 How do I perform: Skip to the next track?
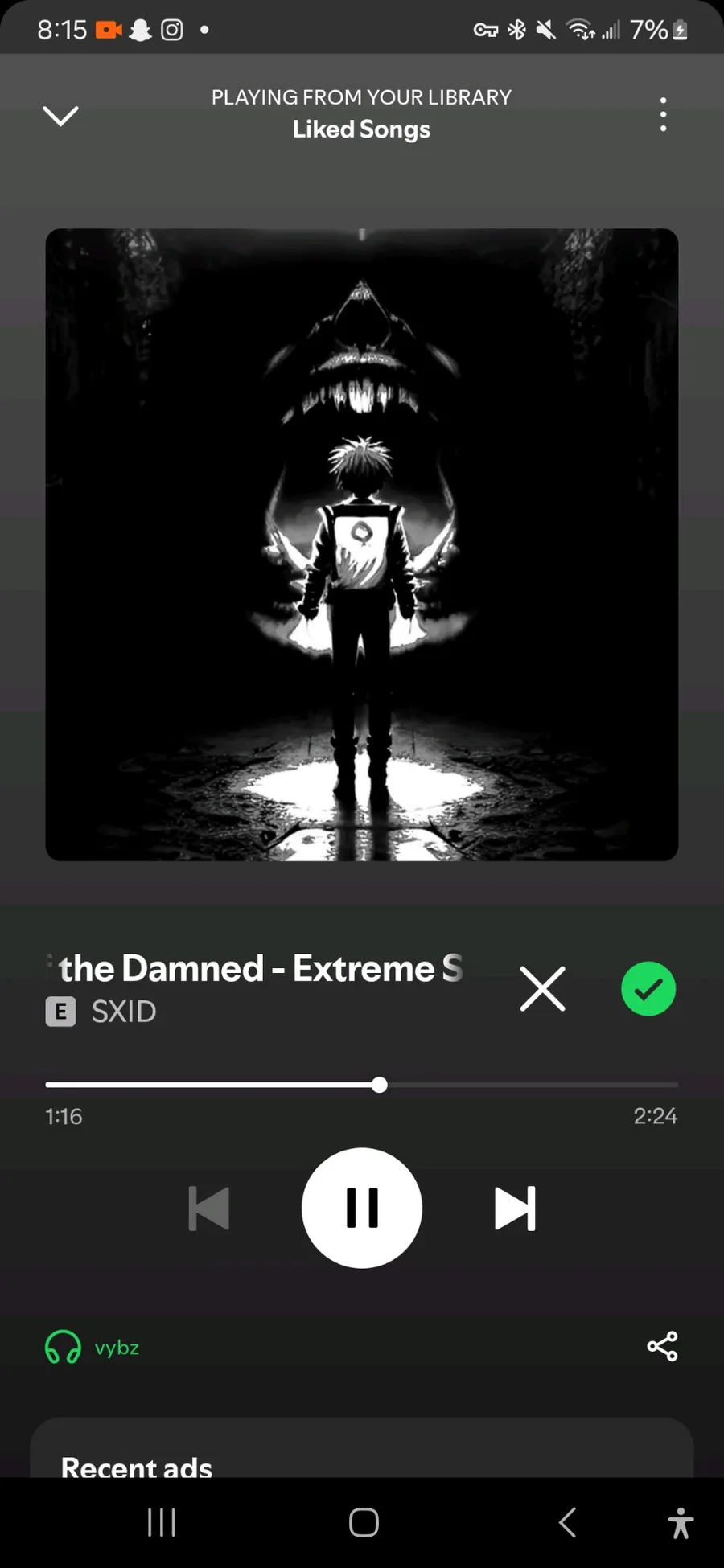point(515,1208)
